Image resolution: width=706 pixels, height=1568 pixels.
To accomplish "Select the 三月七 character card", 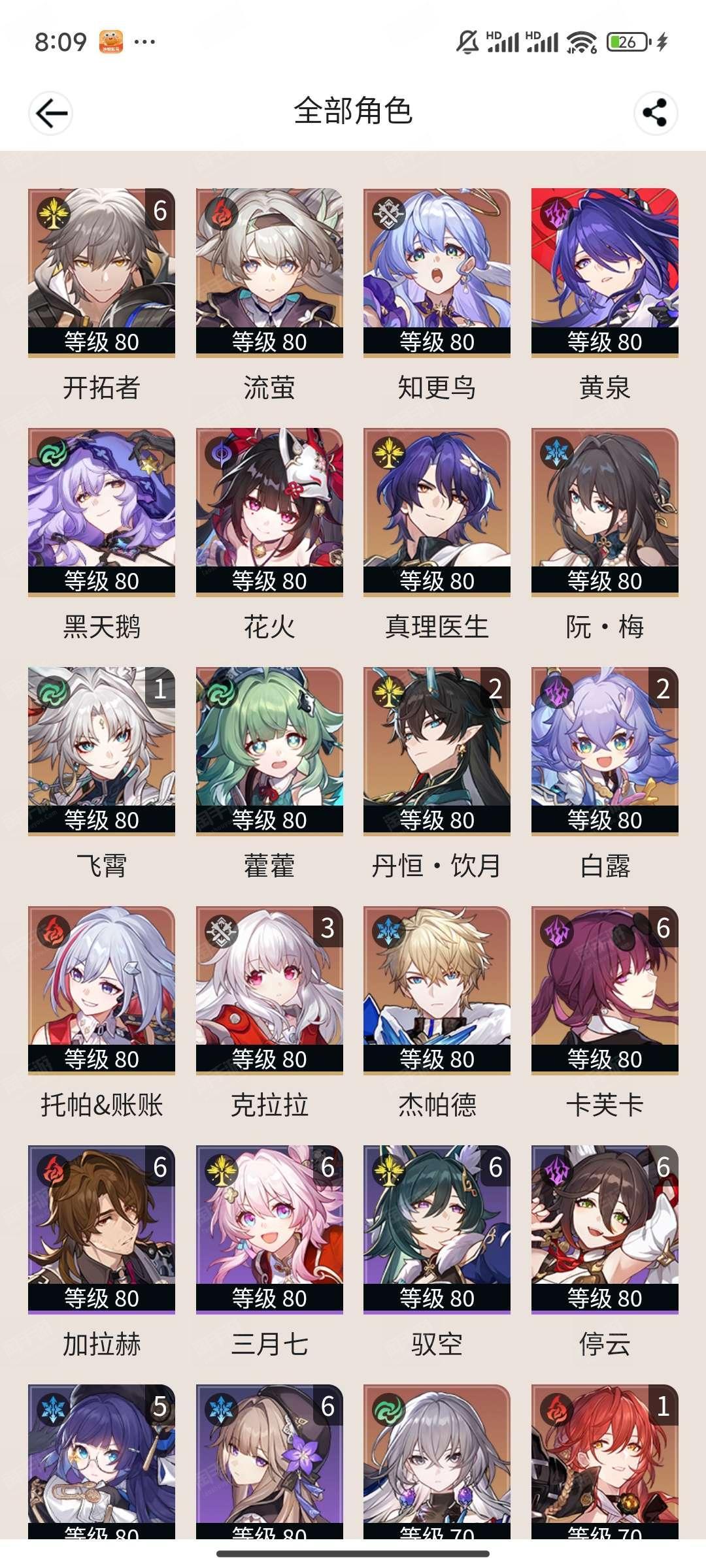I will pos(269,1229).
